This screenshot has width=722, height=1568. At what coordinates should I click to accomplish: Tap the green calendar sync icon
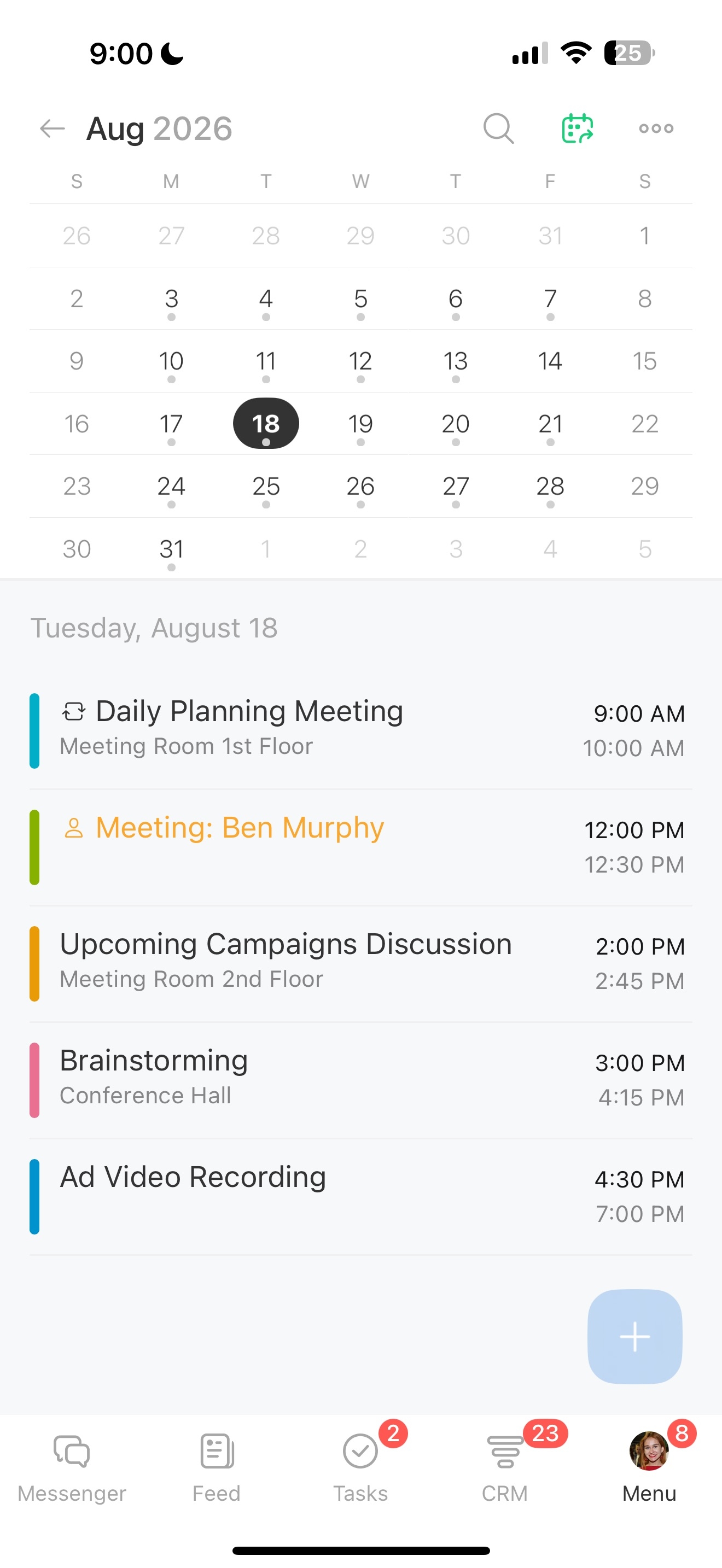[577, 128]
